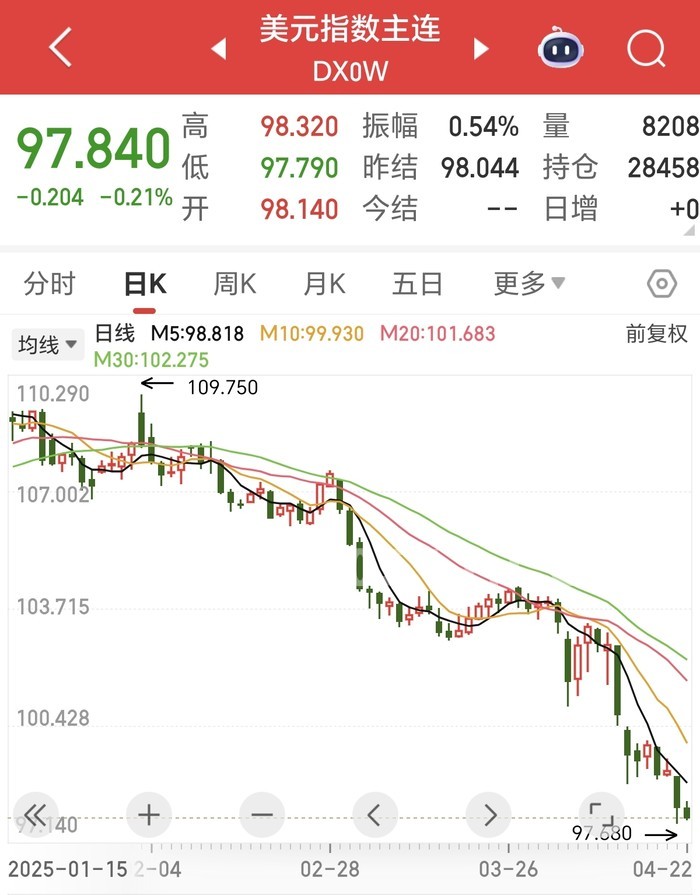Open chart settings hexagon icon

click(x=661, y=284)
